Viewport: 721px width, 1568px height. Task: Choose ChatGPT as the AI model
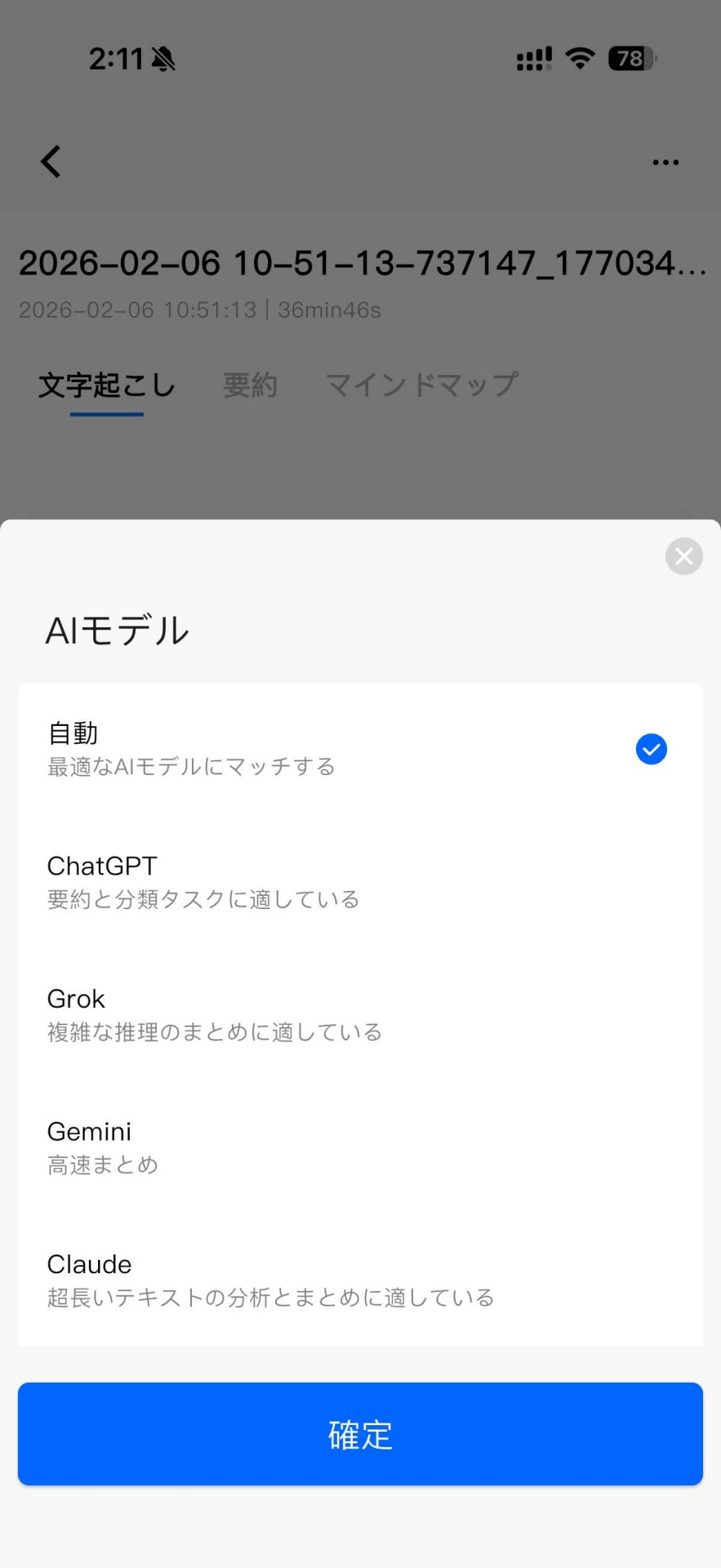pyautogui.click(x=359, y=882)
